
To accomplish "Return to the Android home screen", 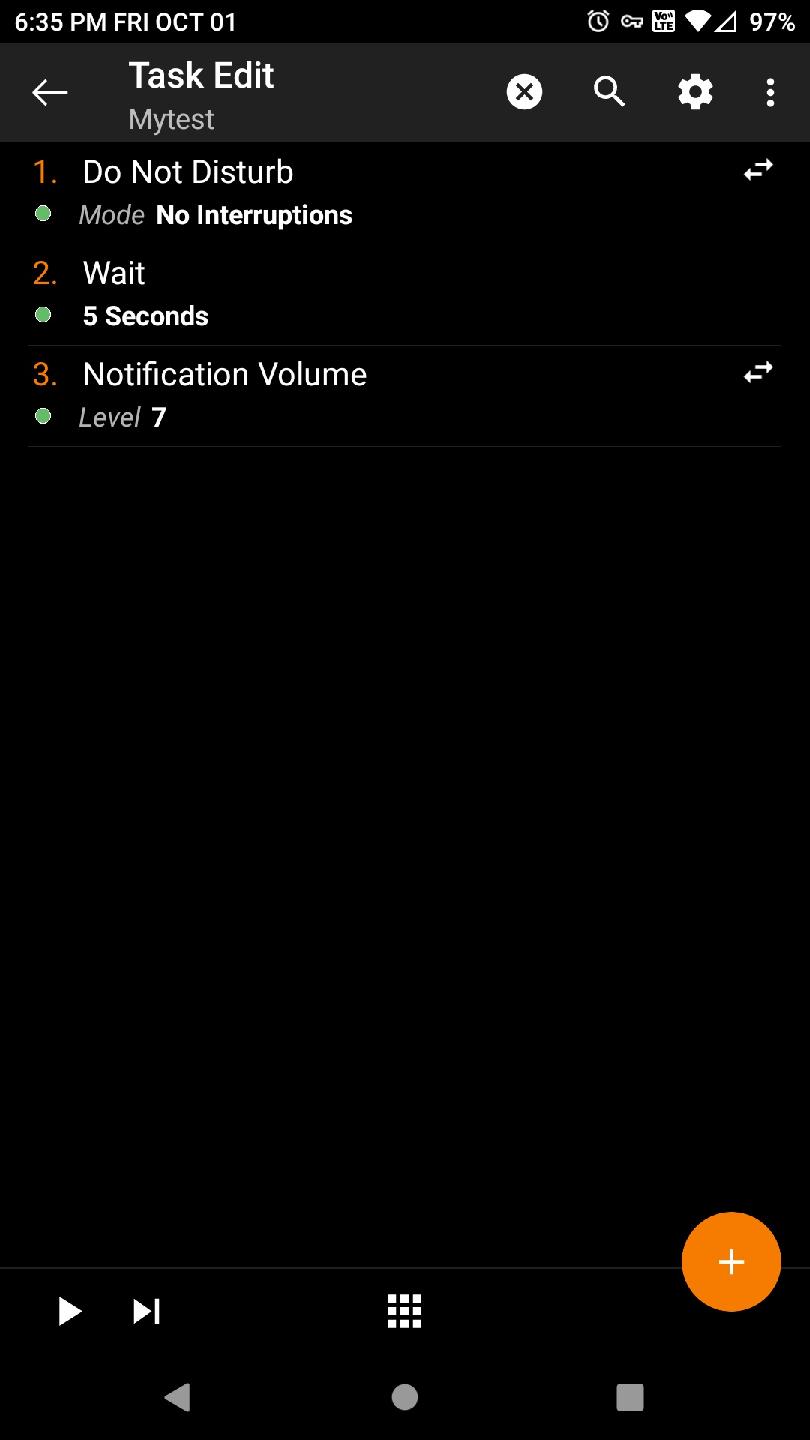I will [404, 1397].
